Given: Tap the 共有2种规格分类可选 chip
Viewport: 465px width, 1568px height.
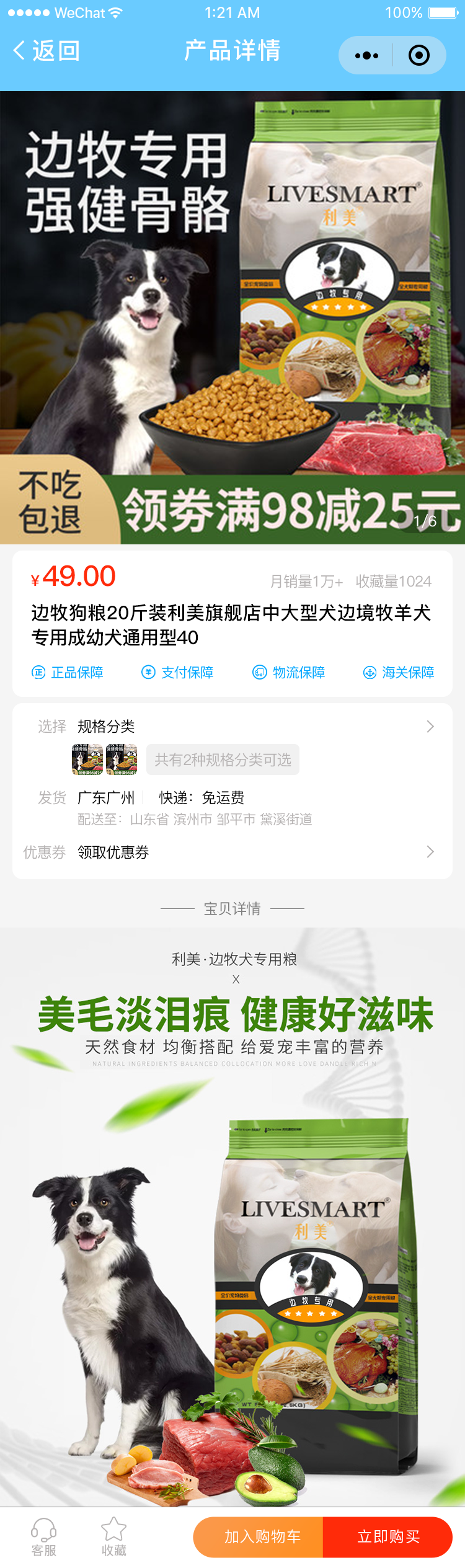Looking at the screenshot, I should click(x=223, y=760).
